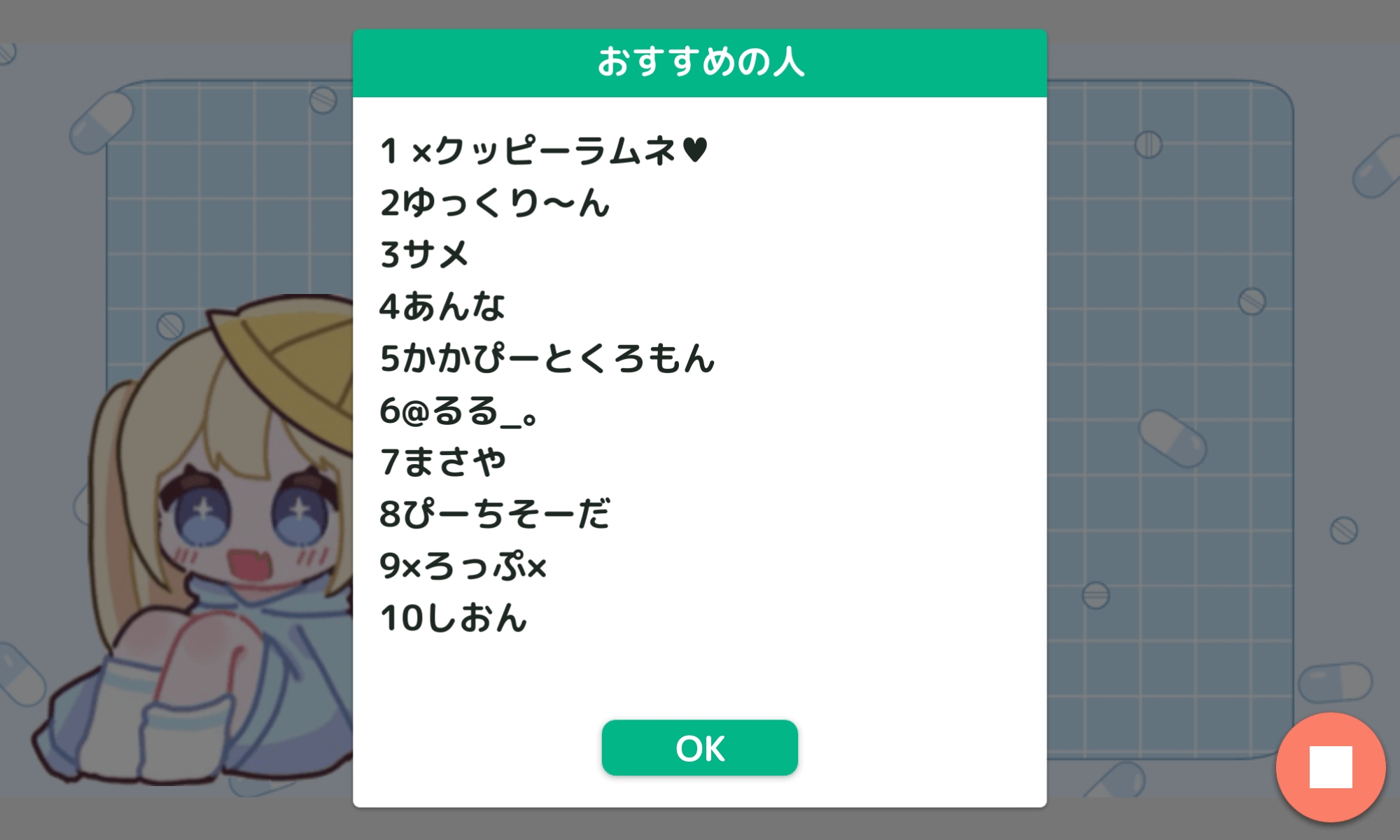Stop recording with the red square button
Image resolution: width=1400 pixels, height=840 pixels.
click(1330, 767)
